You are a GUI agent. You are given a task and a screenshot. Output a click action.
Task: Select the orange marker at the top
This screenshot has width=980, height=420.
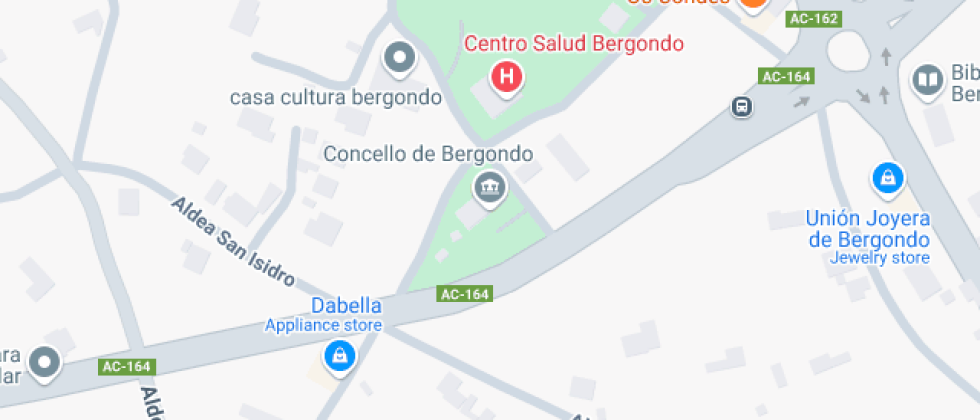pyautogui.click(x=753, y=4)
